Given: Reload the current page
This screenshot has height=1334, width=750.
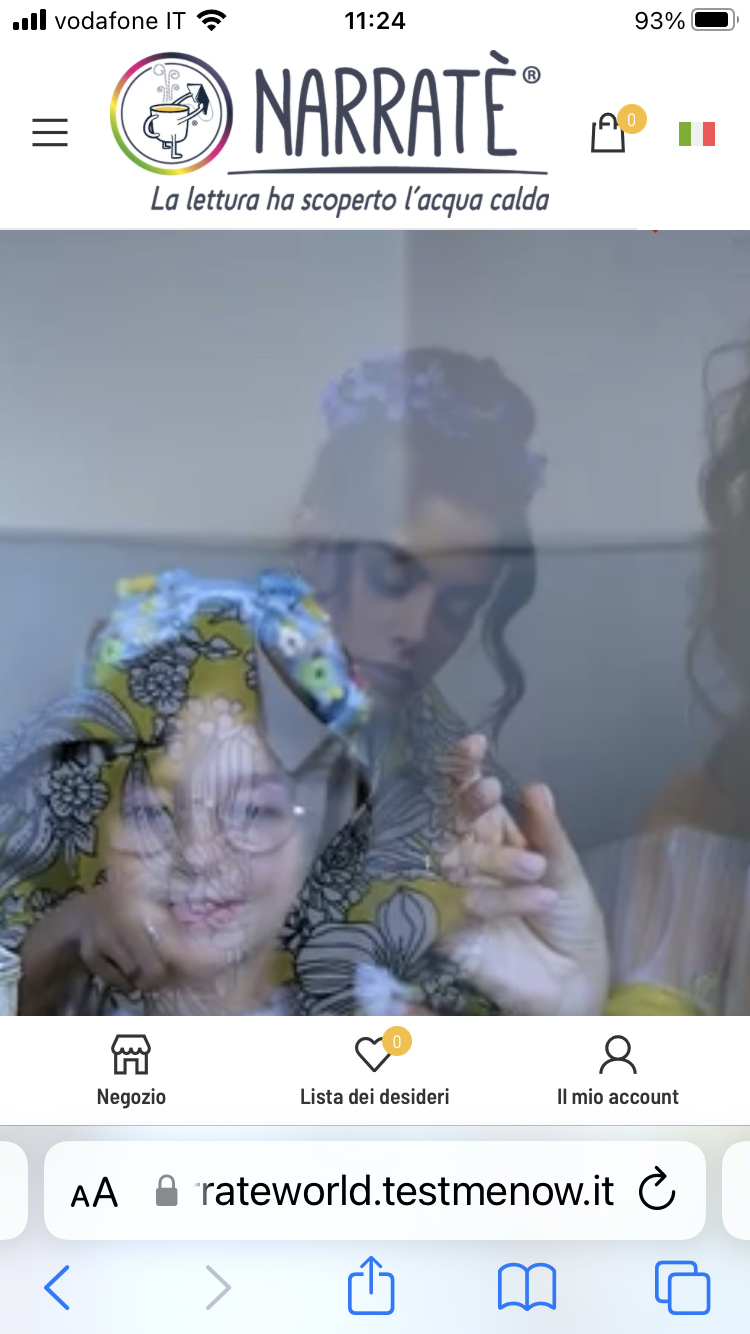Looking at the screenshot, I should (x=657, y=1190).
